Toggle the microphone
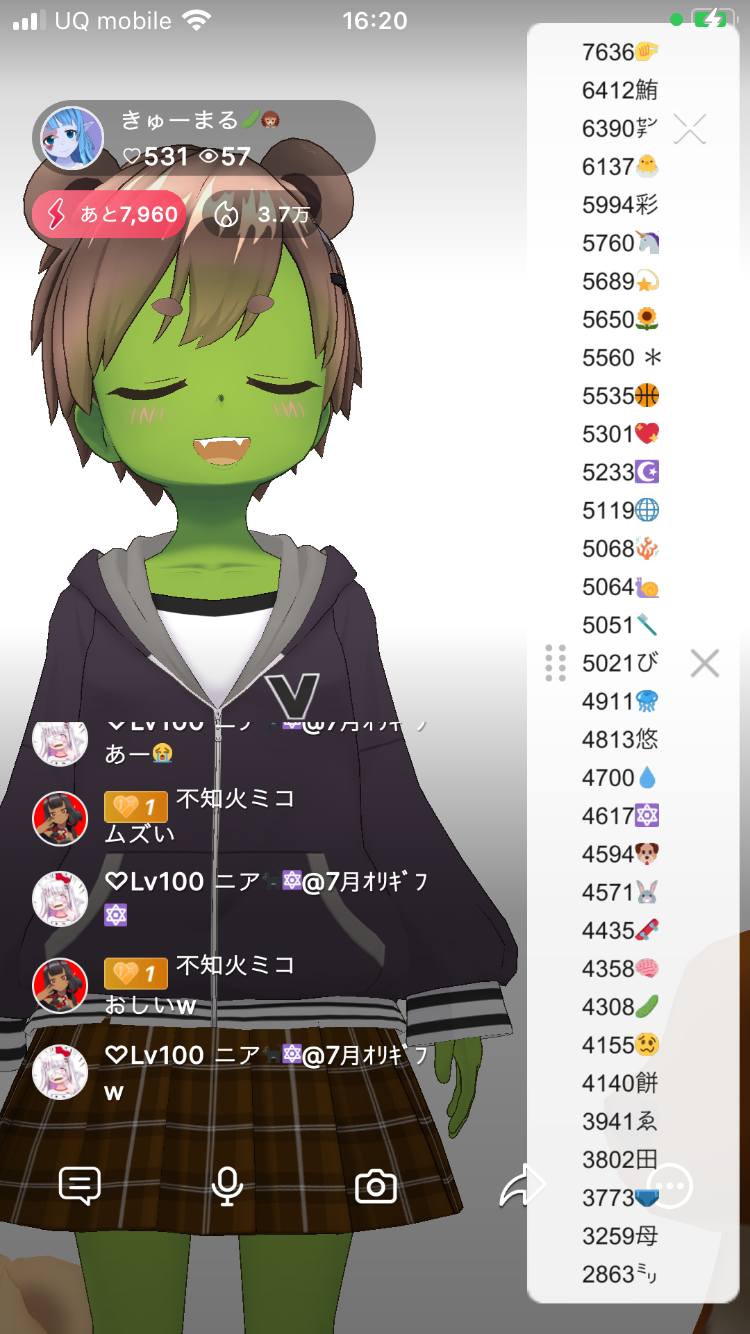Viewport: 750px width, 1334px height. [228, 1186]
